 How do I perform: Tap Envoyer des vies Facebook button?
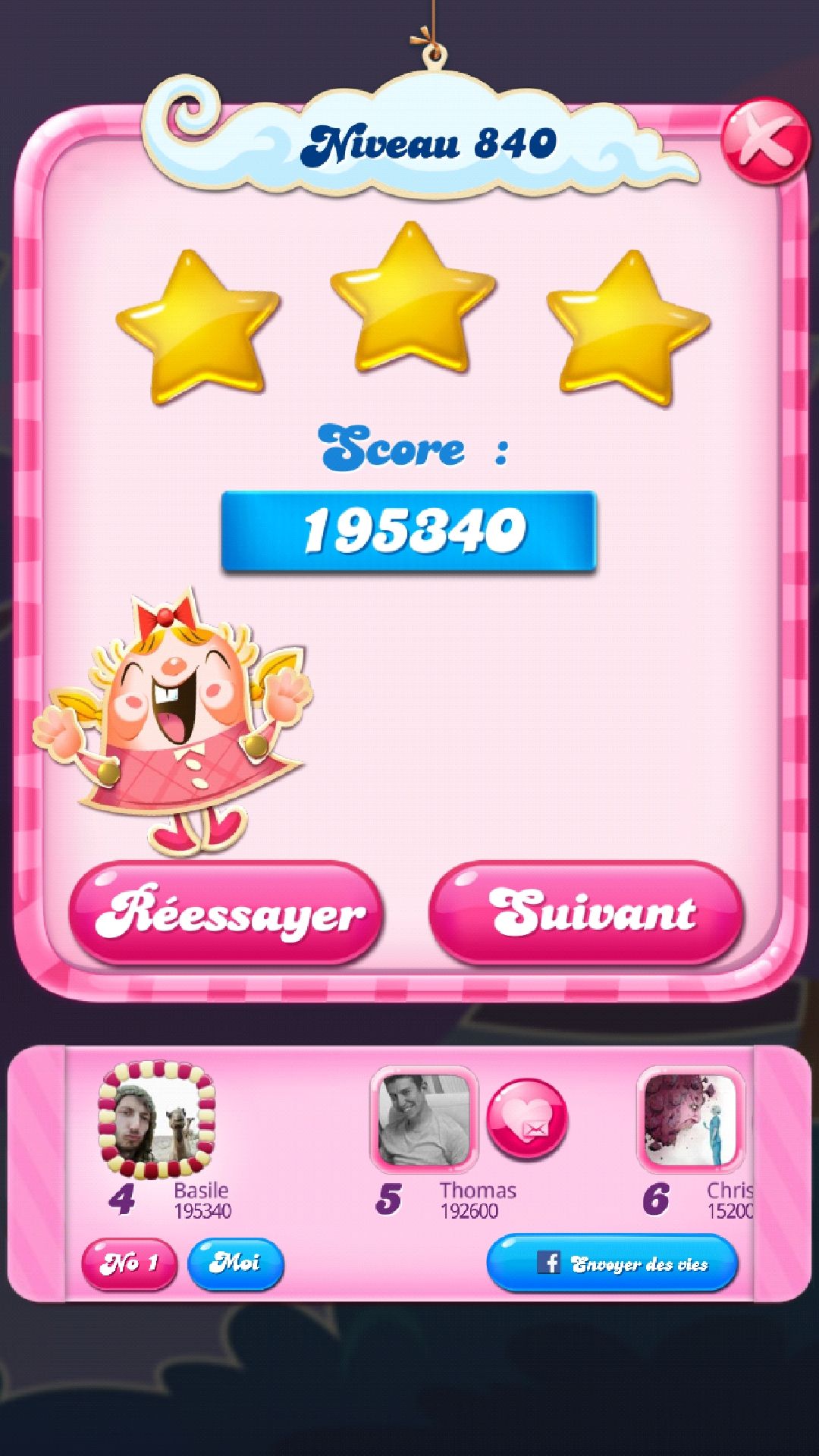click(x=612, y=1263)
